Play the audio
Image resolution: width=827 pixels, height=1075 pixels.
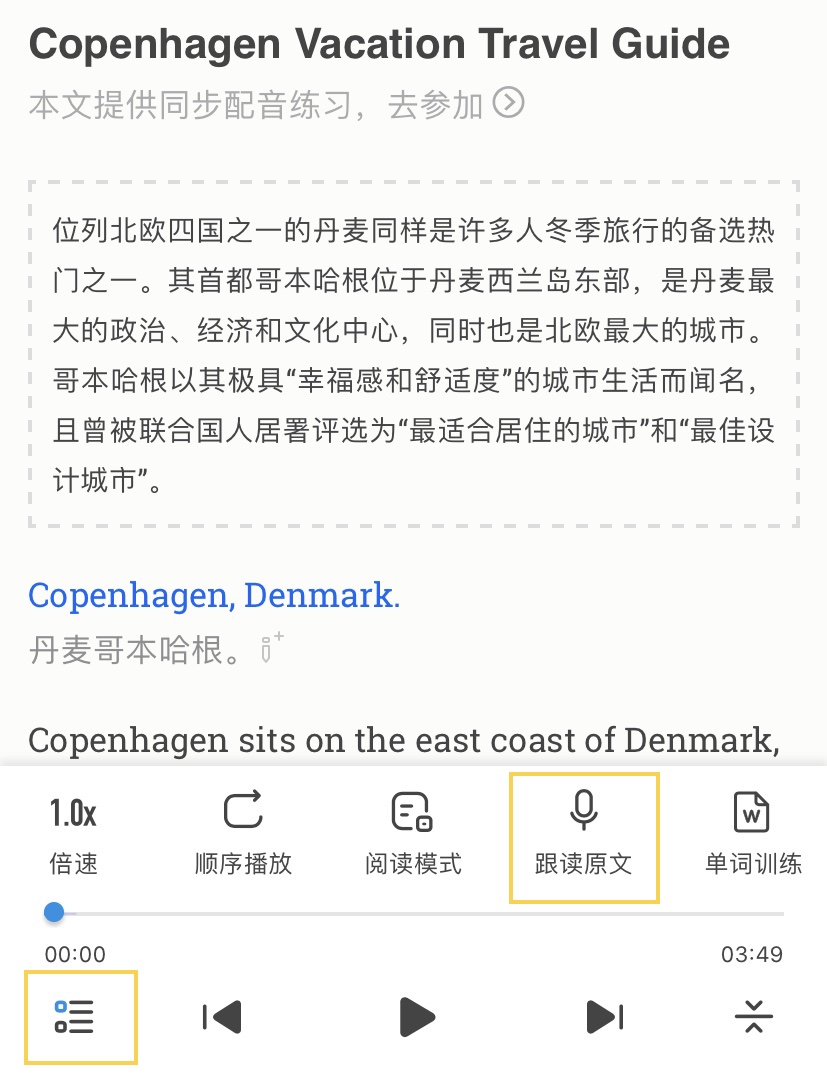[415, 1017]
